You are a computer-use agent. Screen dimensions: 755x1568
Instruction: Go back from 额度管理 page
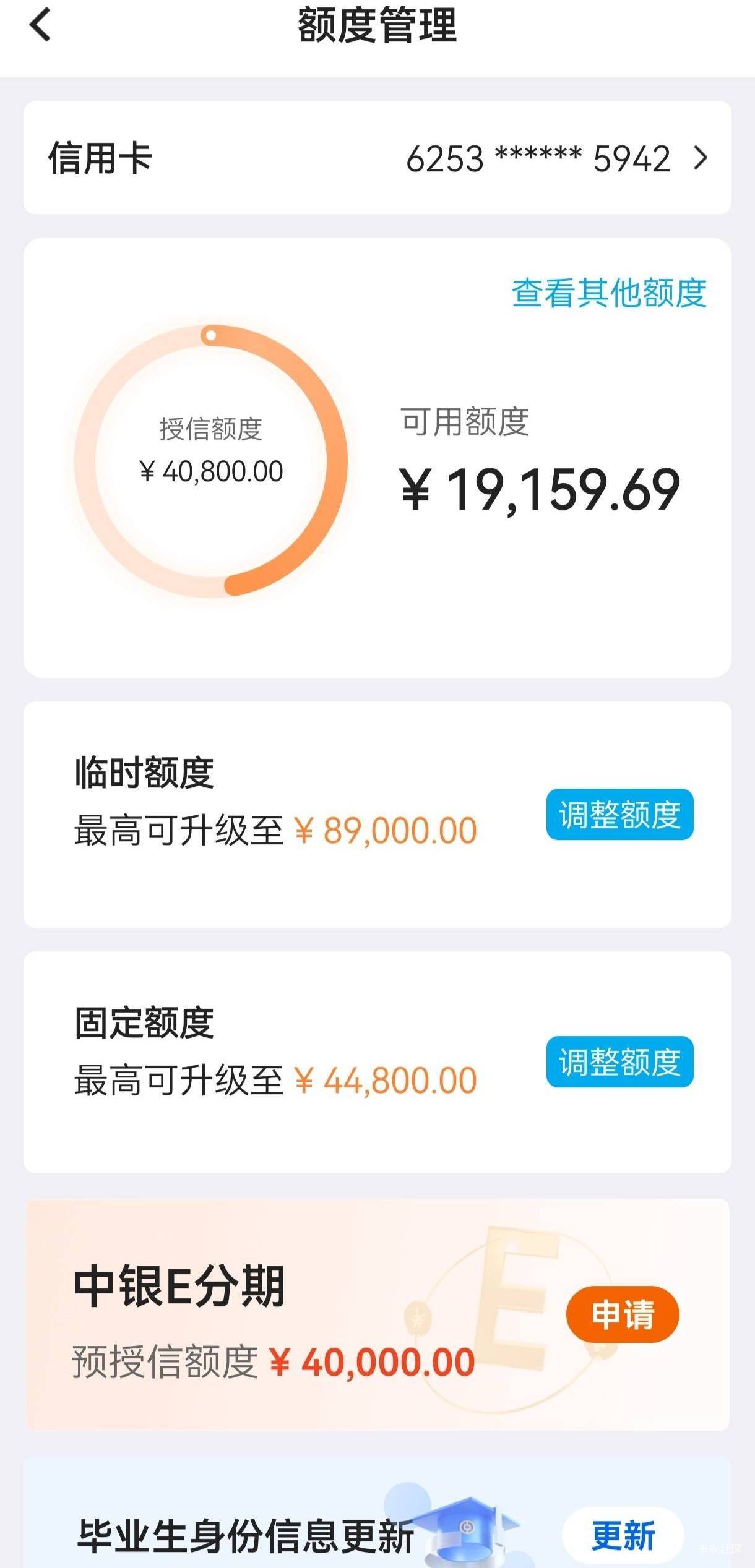40,26
